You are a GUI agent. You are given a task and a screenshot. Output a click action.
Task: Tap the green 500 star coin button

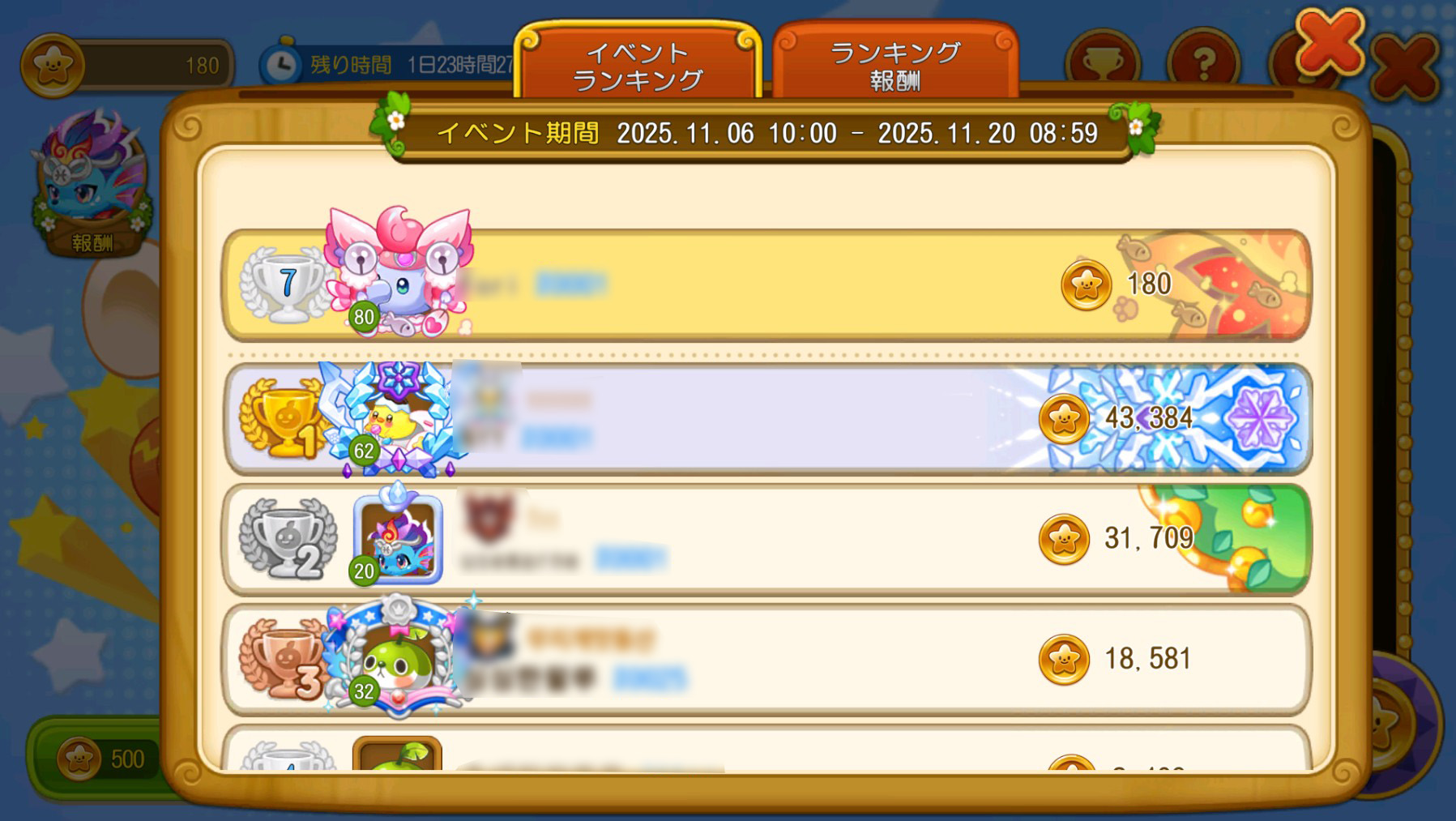tap(101, 759)
